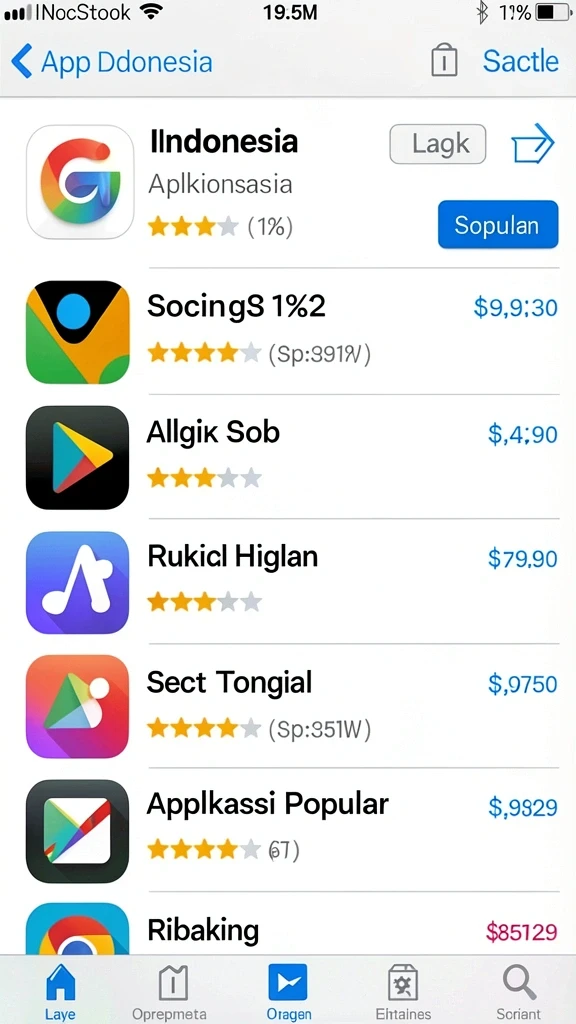Open the SocingS 1%2 app row
The width and height of the screenshot is (576, 1024).
[x=292, y=332]
